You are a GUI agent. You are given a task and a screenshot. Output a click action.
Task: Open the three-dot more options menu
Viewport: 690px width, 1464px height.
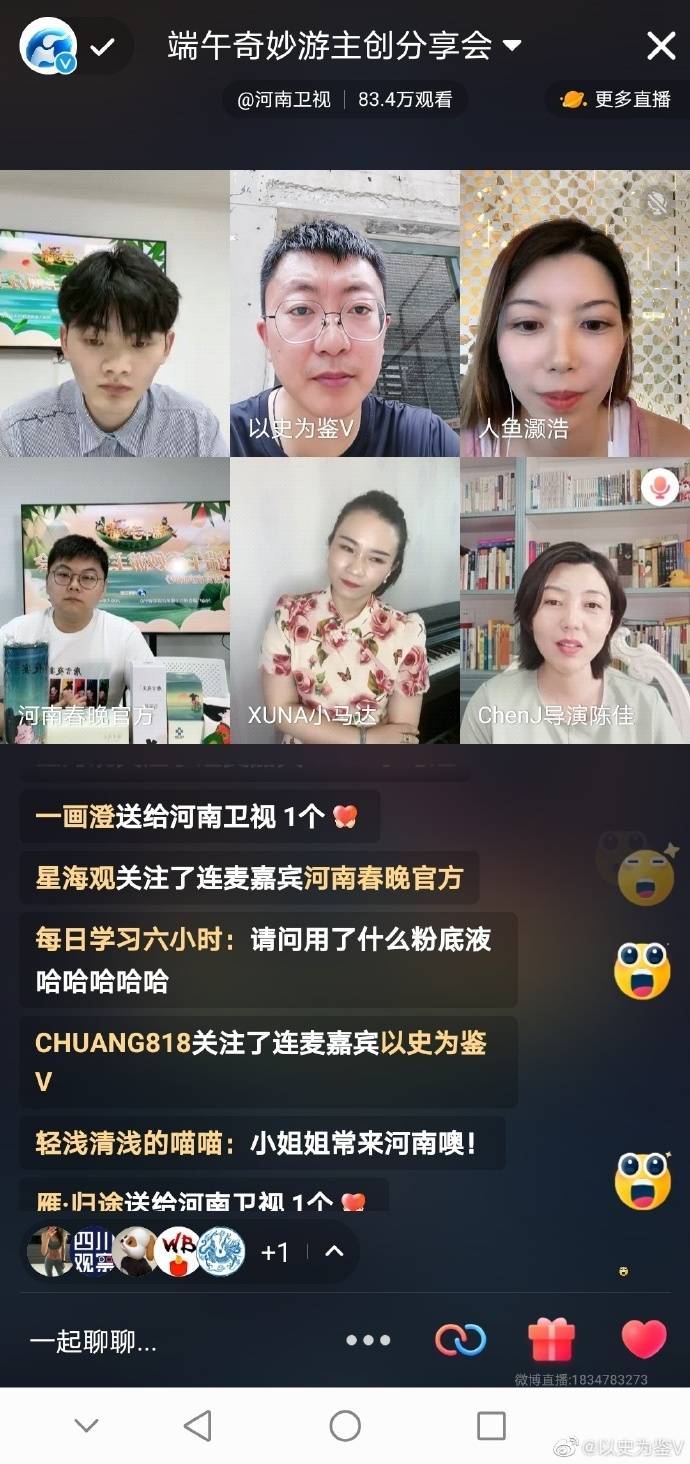point(368,1341)
